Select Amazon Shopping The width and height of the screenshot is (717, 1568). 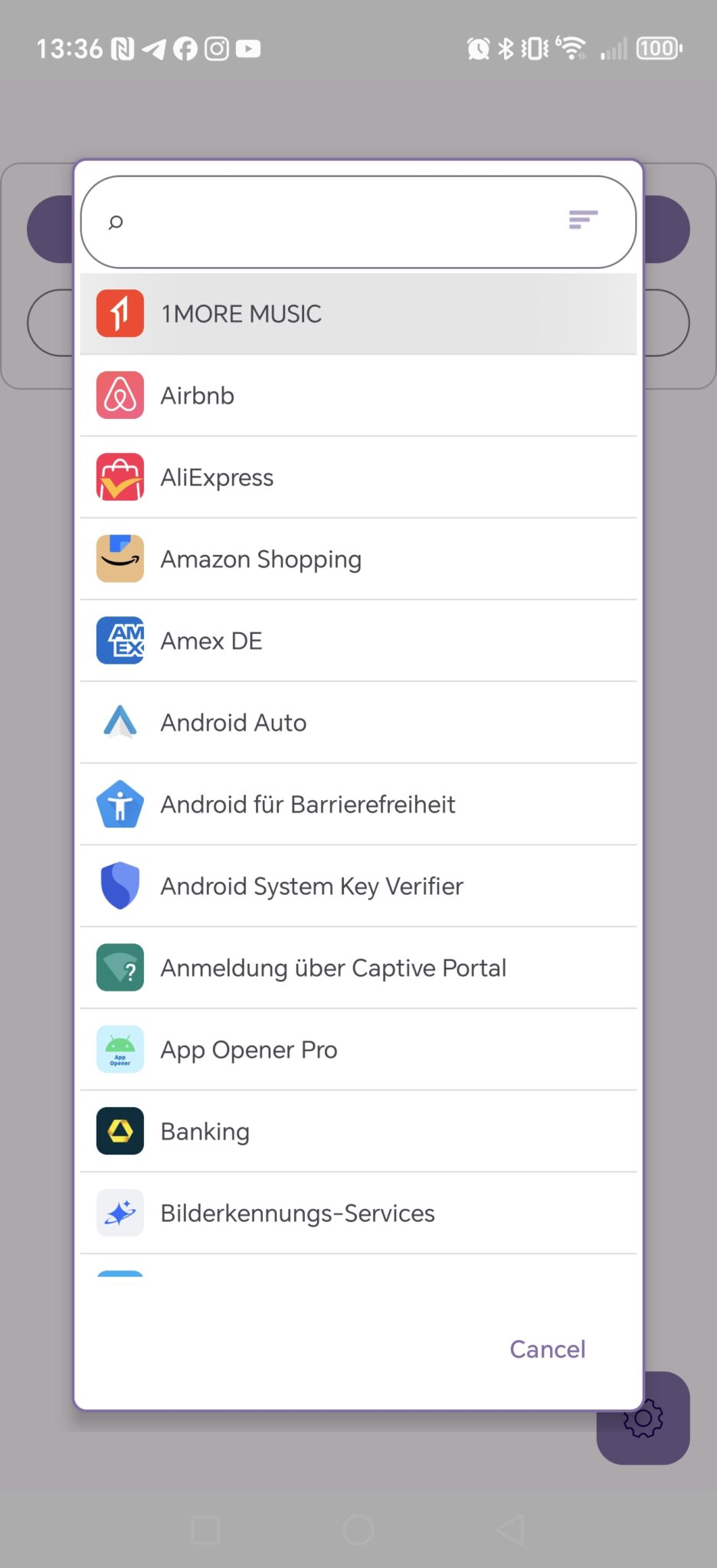point(358,560)
